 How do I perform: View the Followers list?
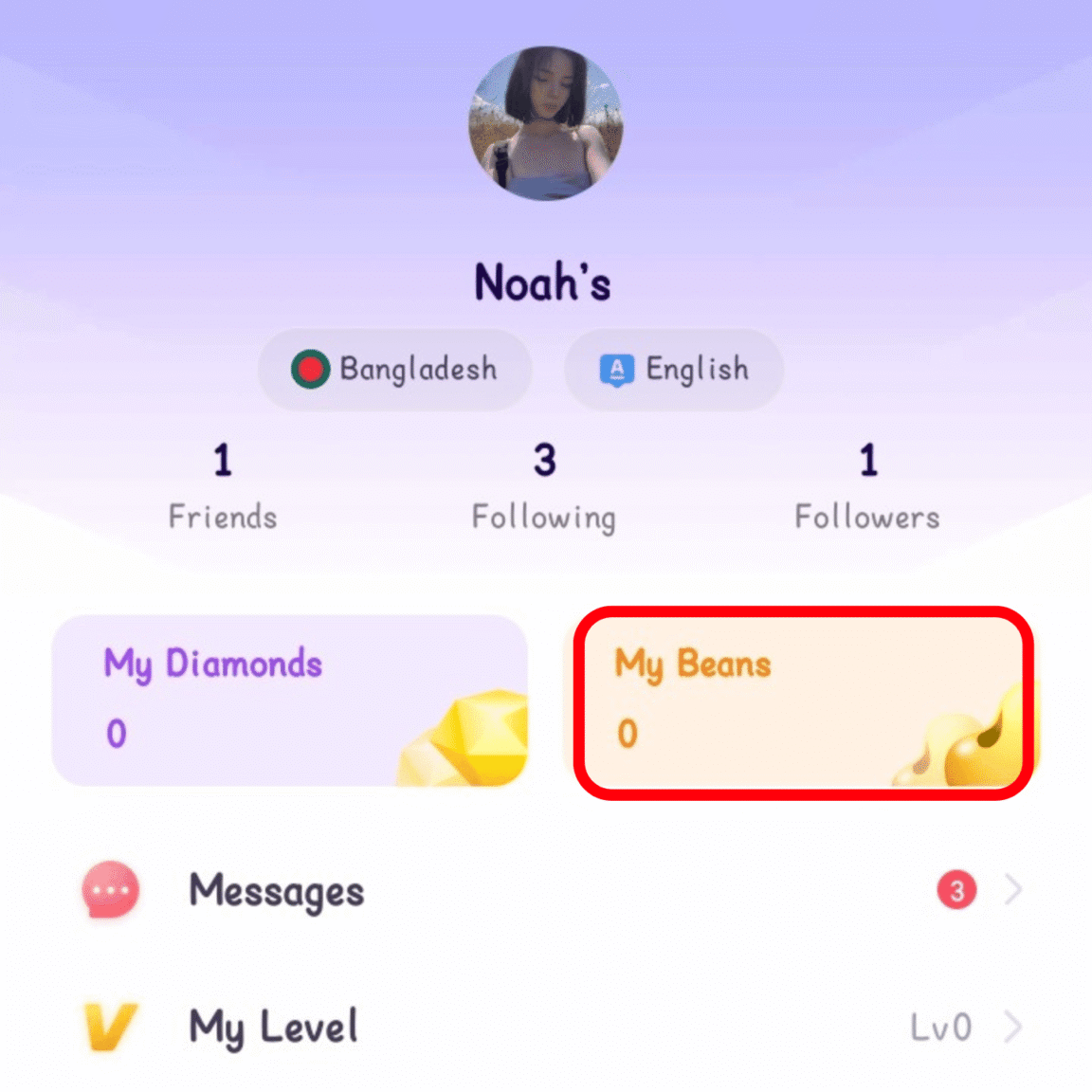click(x=867, y=485)
